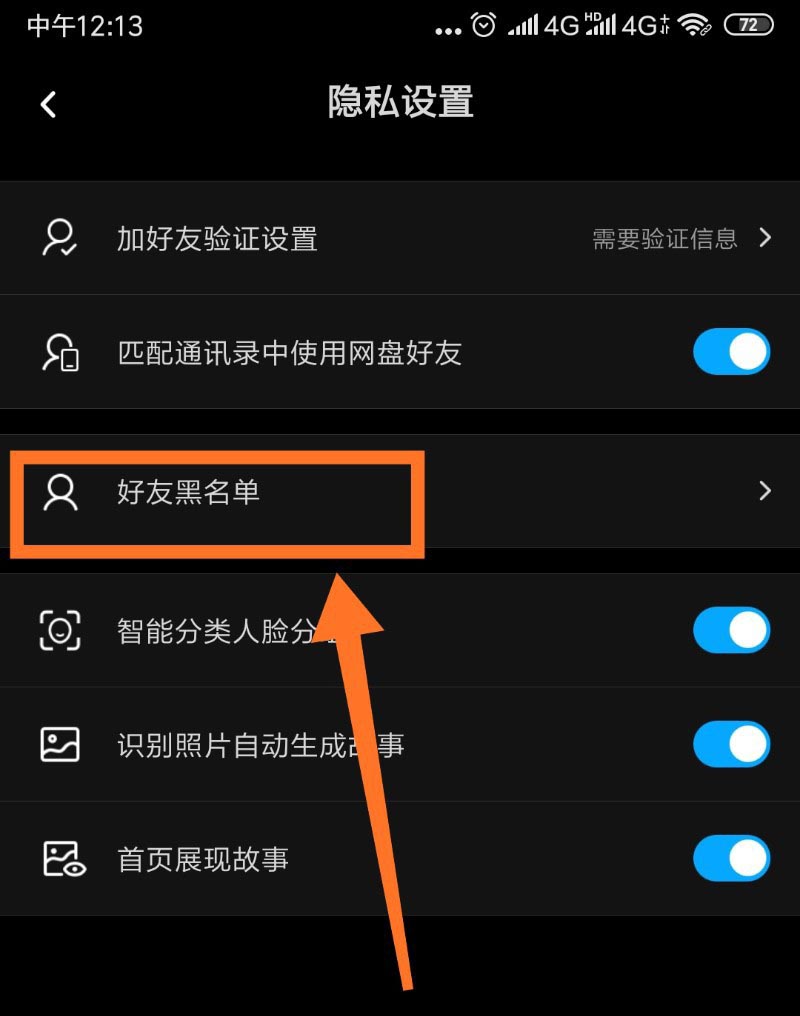Toggle off 识别照片自动生成故事
This screenshot has width=800, height=1016.
tap(731, 744)
